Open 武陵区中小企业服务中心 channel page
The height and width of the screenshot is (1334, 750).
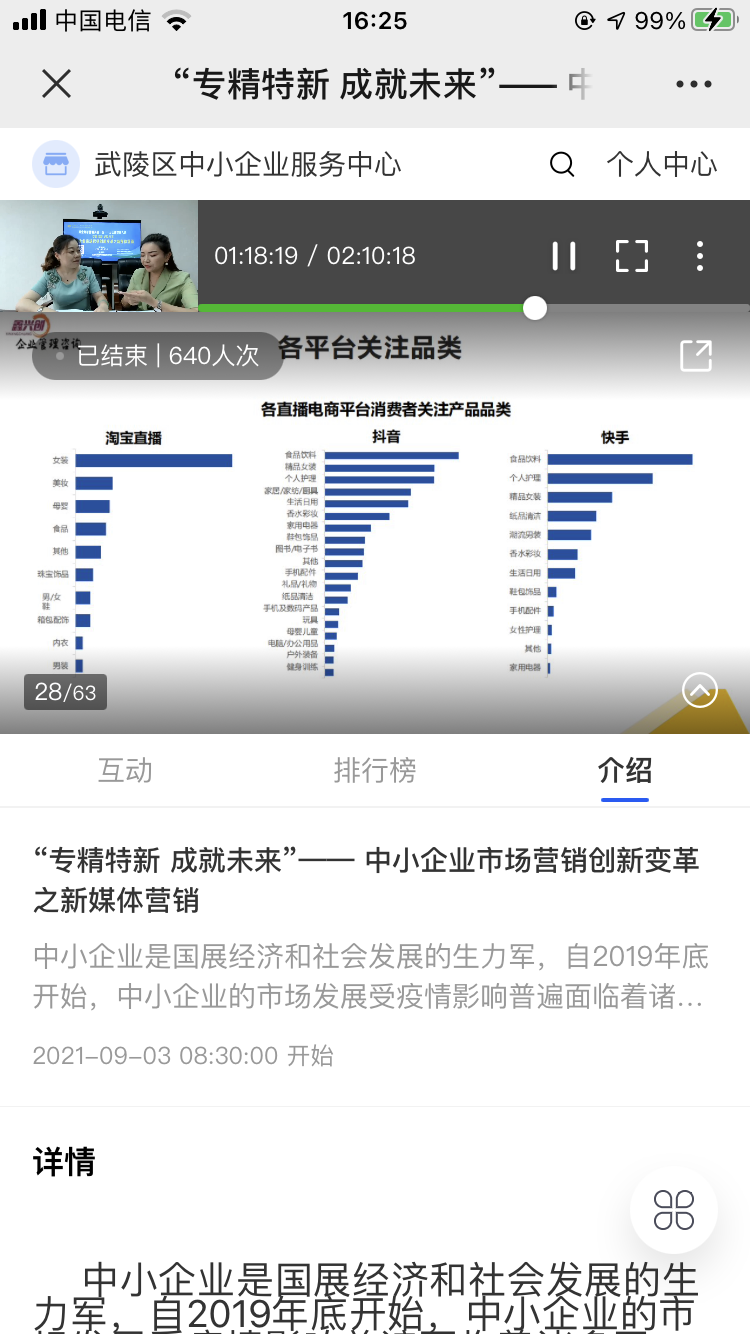pos(247,164)
